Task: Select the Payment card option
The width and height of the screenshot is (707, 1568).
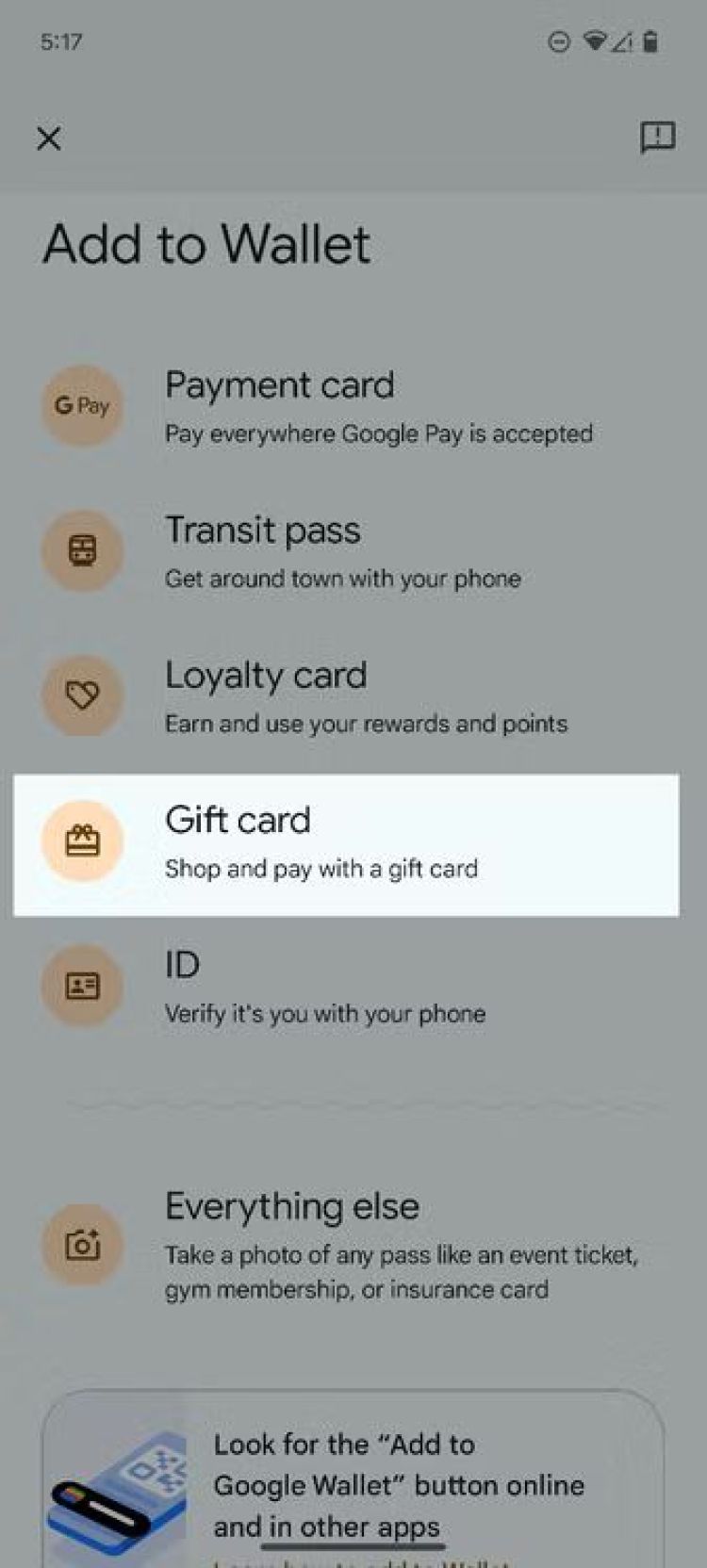Action: click(x=353, y=407)
